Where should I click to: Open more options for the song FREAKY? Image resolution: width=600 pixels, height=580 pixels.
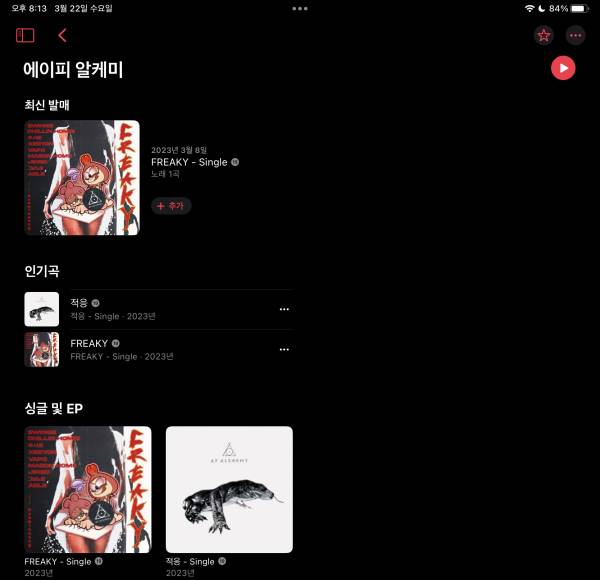coord(284,349)
